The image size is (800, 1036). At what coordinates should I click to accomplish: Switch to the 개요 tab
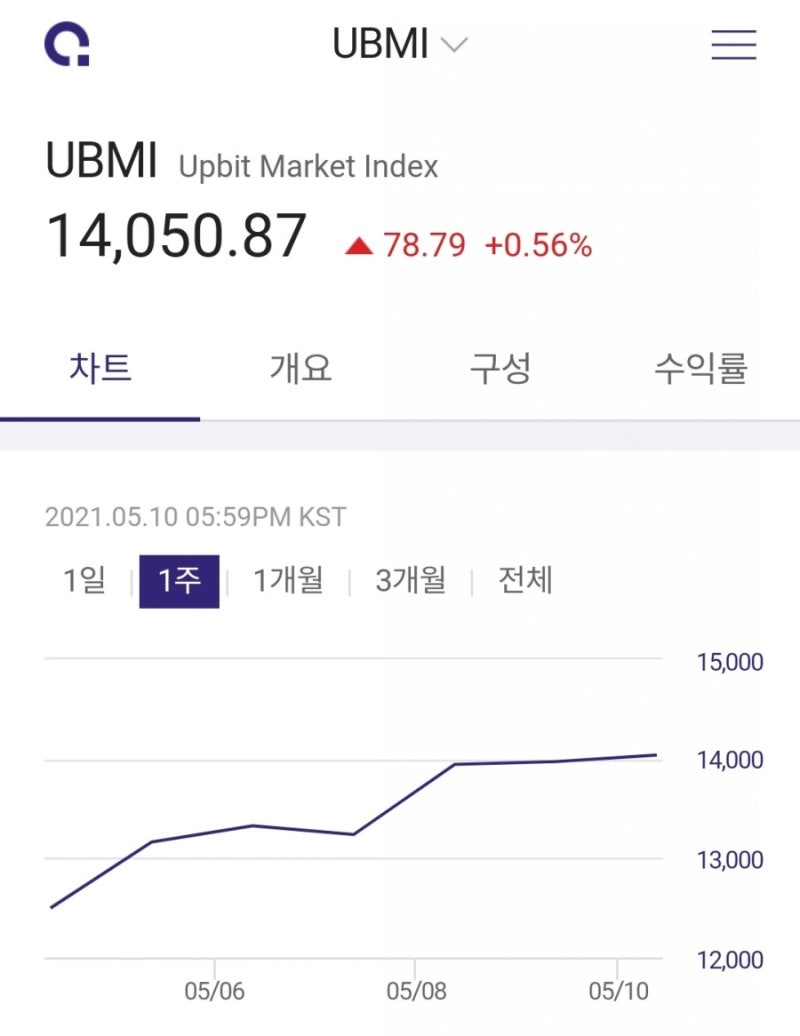click(x=298, y=368)
